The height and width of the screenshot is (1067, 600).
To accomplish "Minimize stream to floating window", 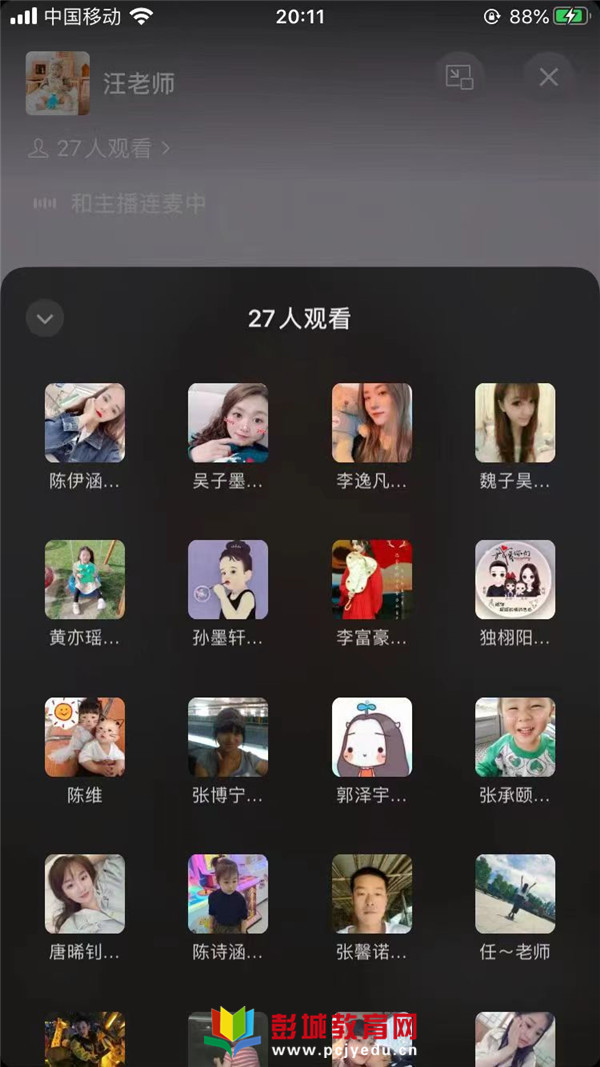I will click(x=460, y=77).
